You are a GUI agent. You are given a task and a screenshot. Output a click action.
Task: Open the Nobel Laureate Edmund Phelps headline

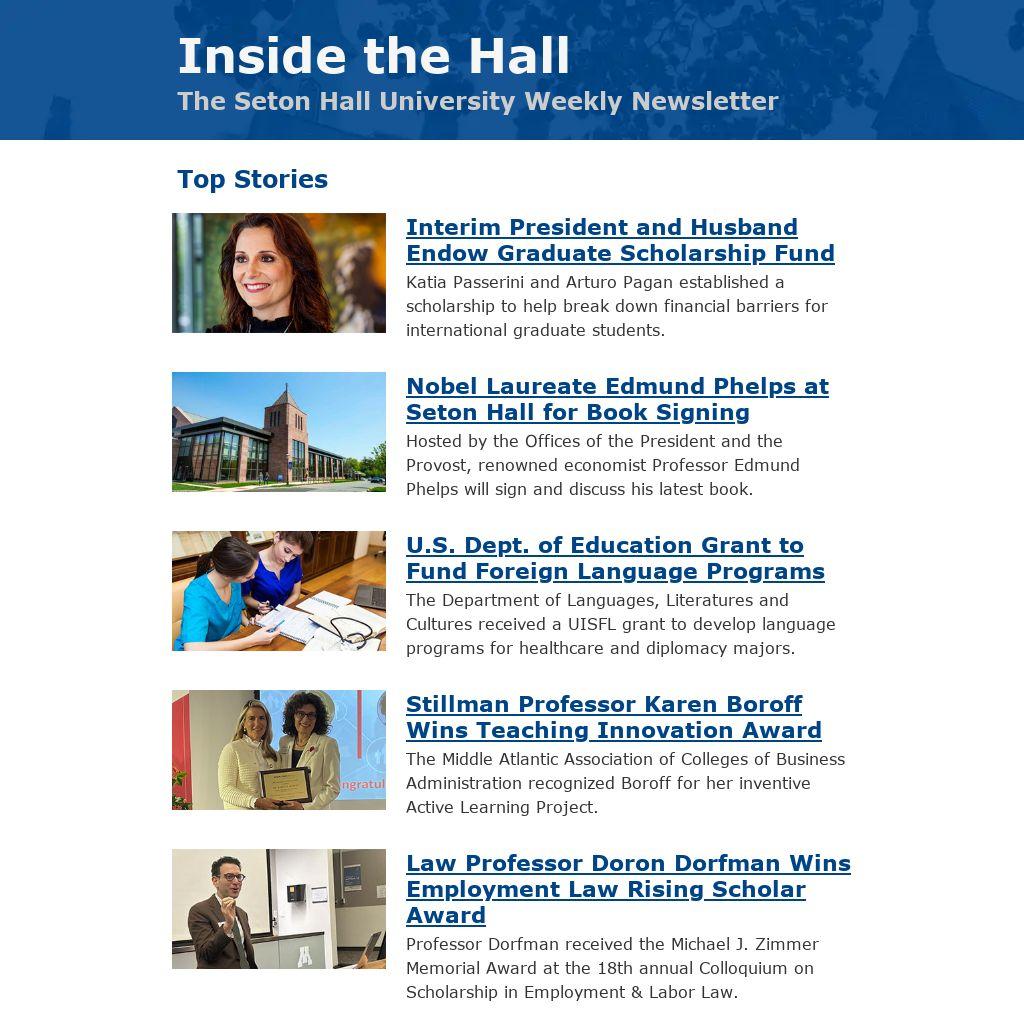click(x=617, y=399)
